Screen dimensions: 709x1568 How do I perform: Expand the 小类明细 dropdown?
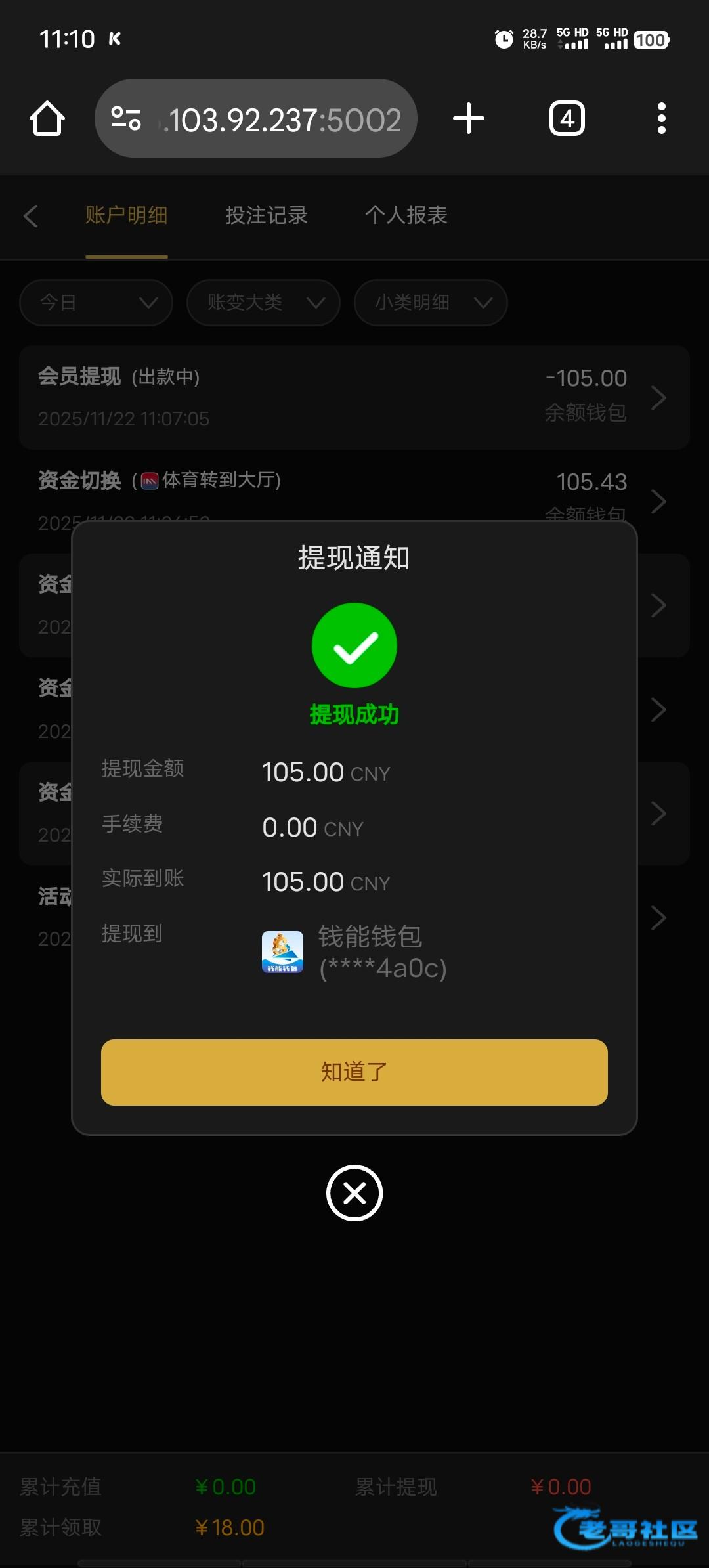[x=431, y=303]
